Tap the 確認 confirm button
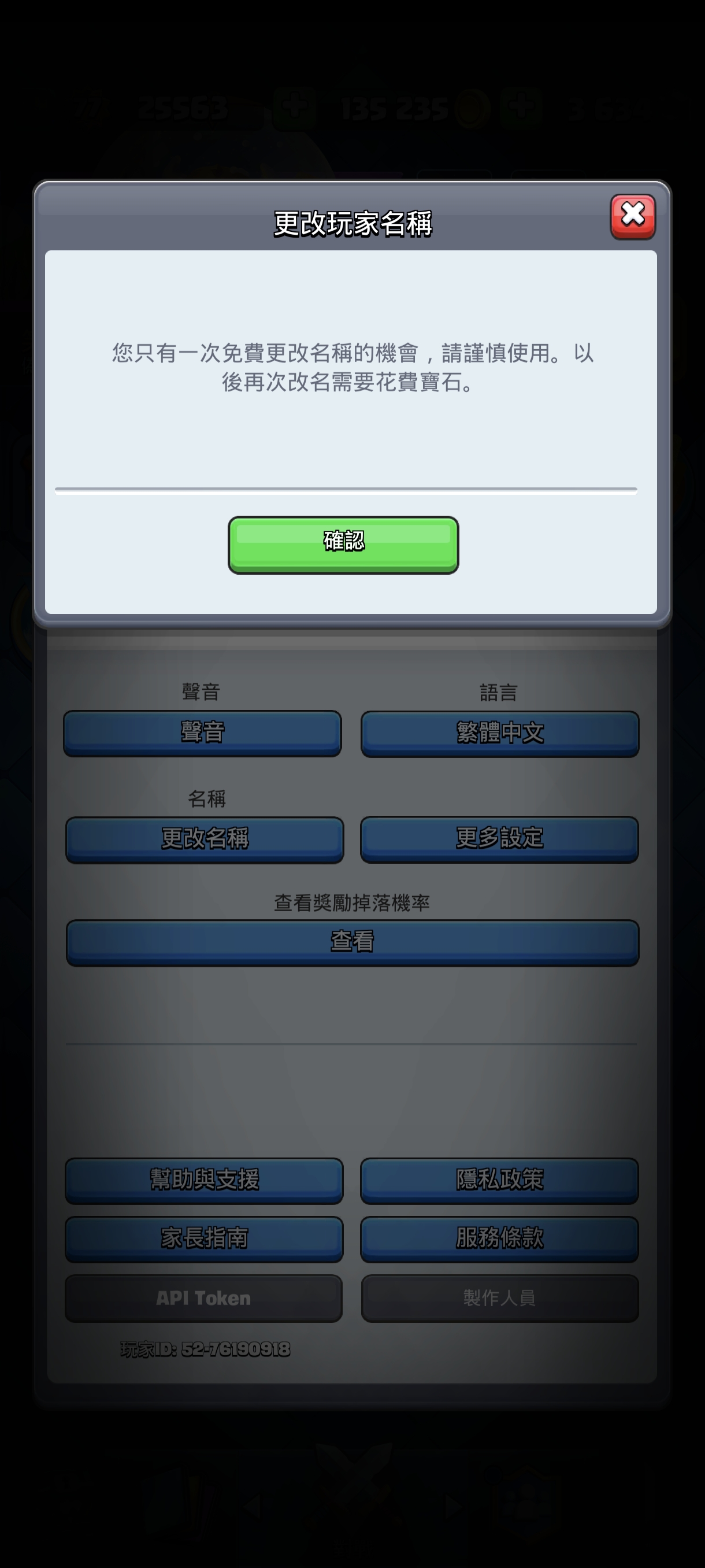705x1568 pixels. pyautogui.click(x=343, y=544)
